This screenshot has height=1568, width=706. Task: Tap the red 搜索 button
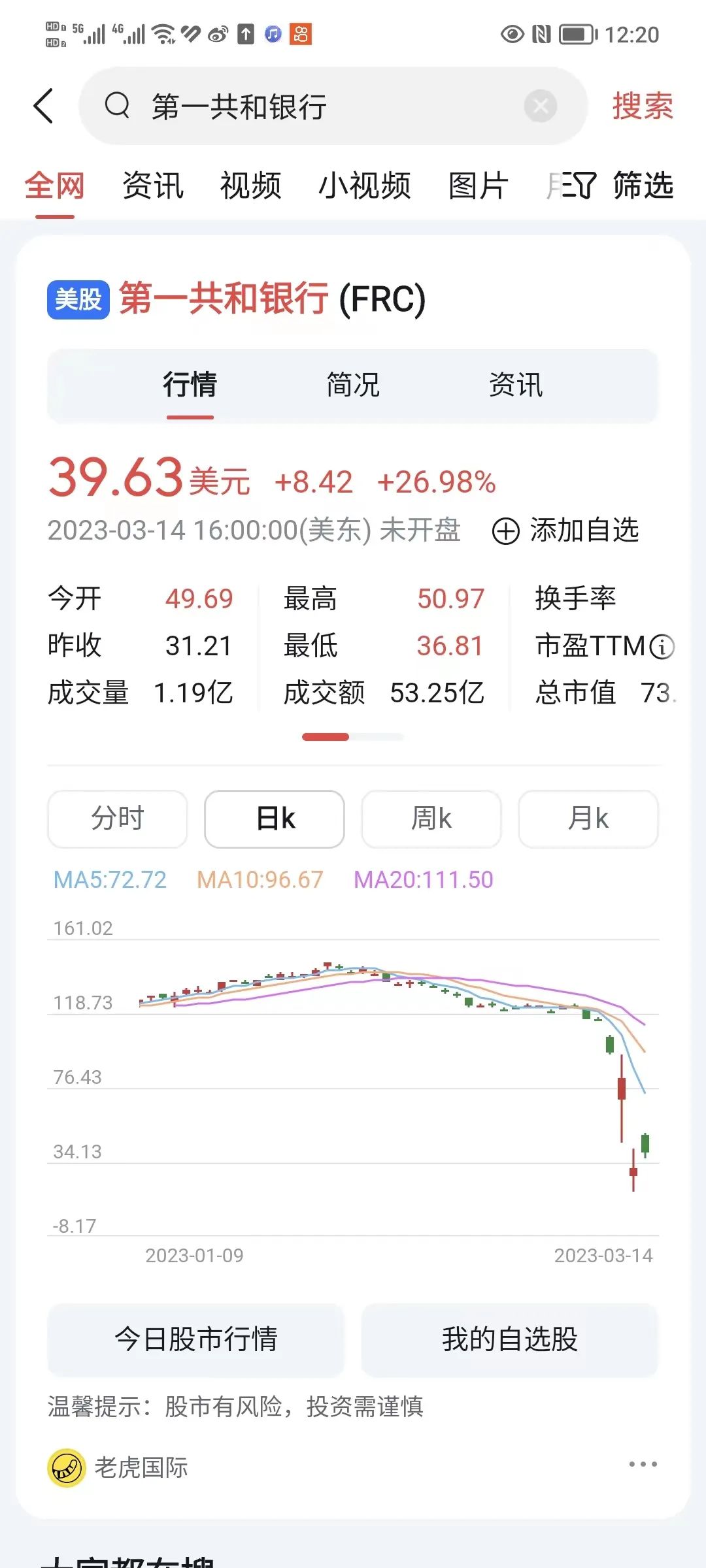tap(642, 106)
